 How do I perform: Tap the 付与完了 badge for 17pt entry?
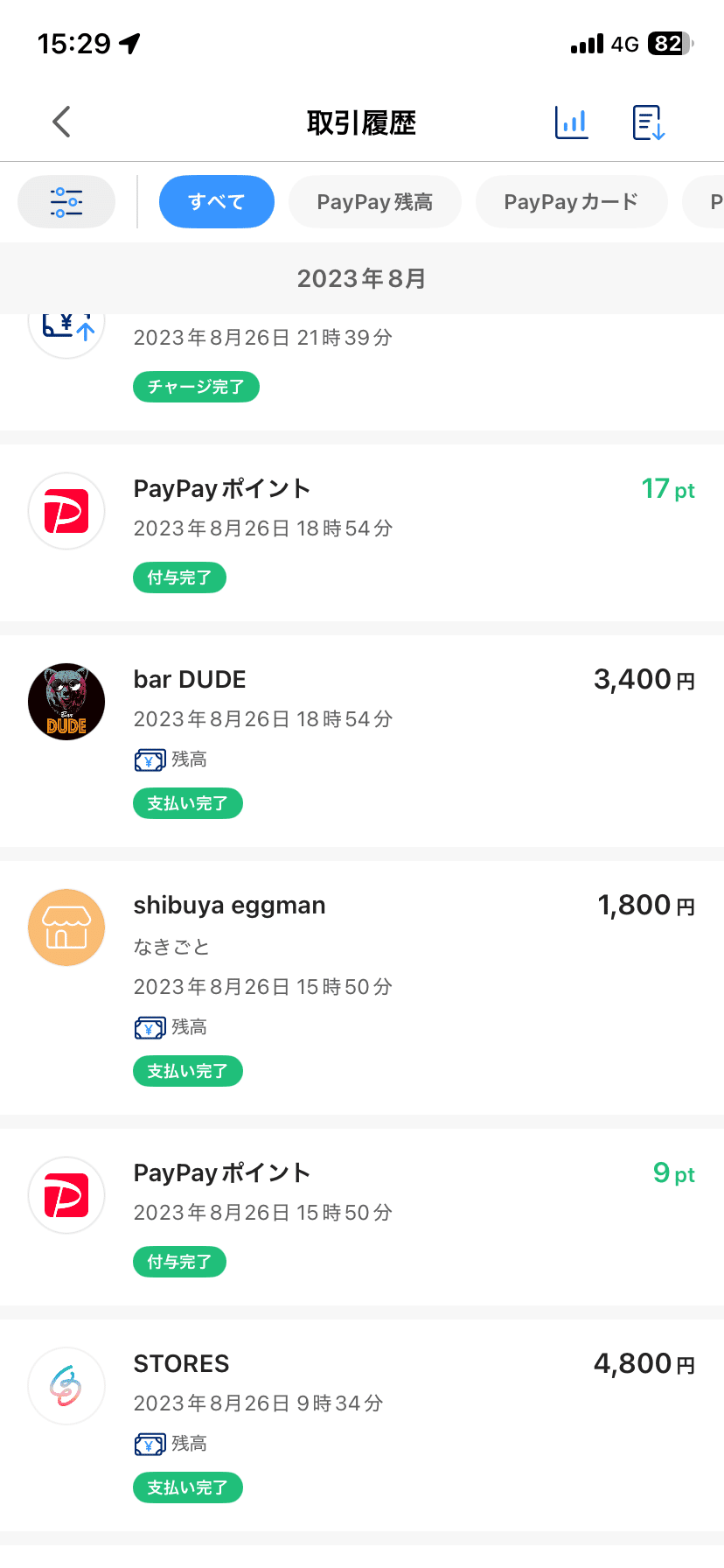(x=179, y=577)
